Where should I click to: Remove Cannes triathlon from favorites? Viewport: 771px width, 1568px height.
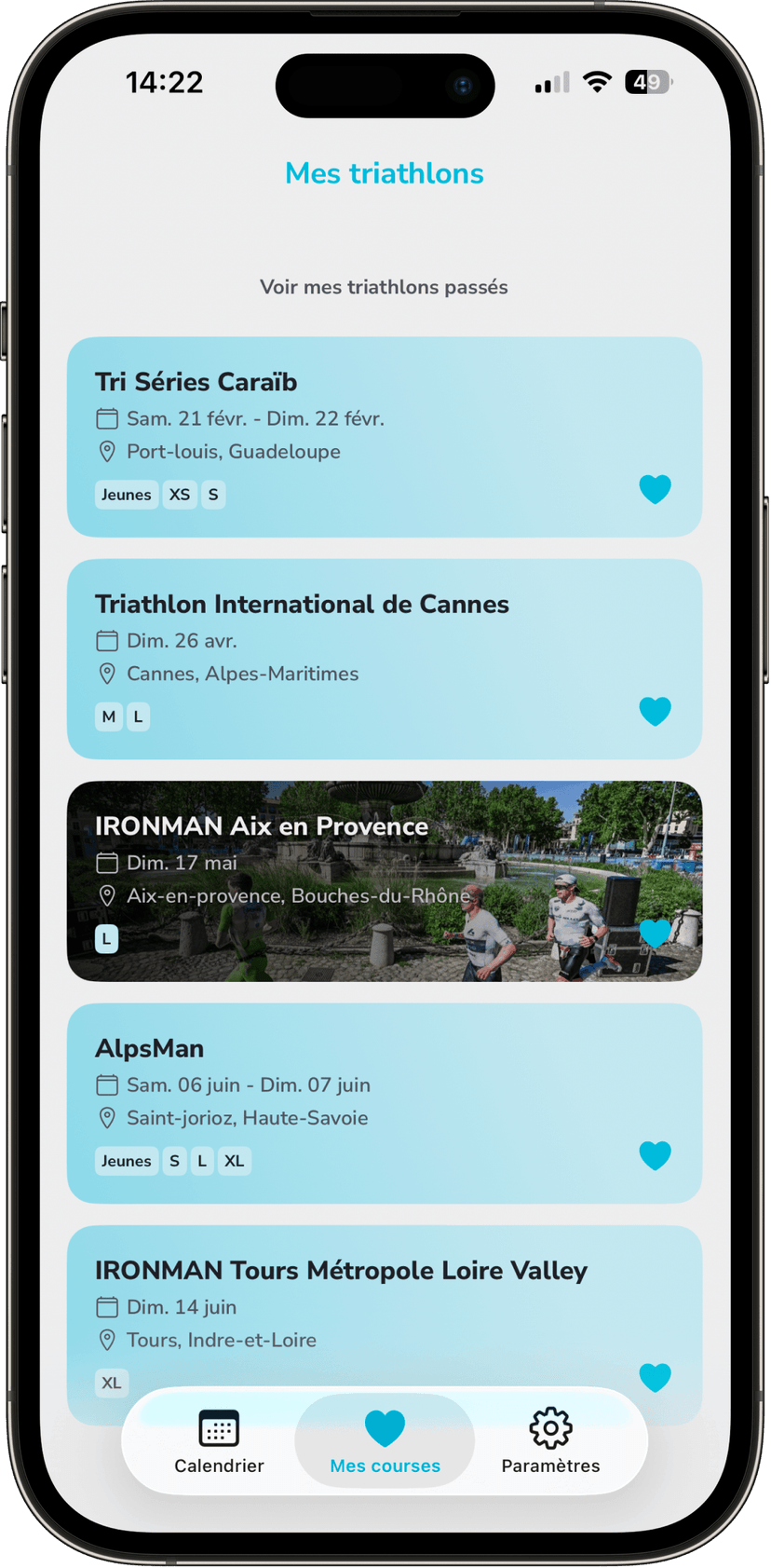(655, 711)
